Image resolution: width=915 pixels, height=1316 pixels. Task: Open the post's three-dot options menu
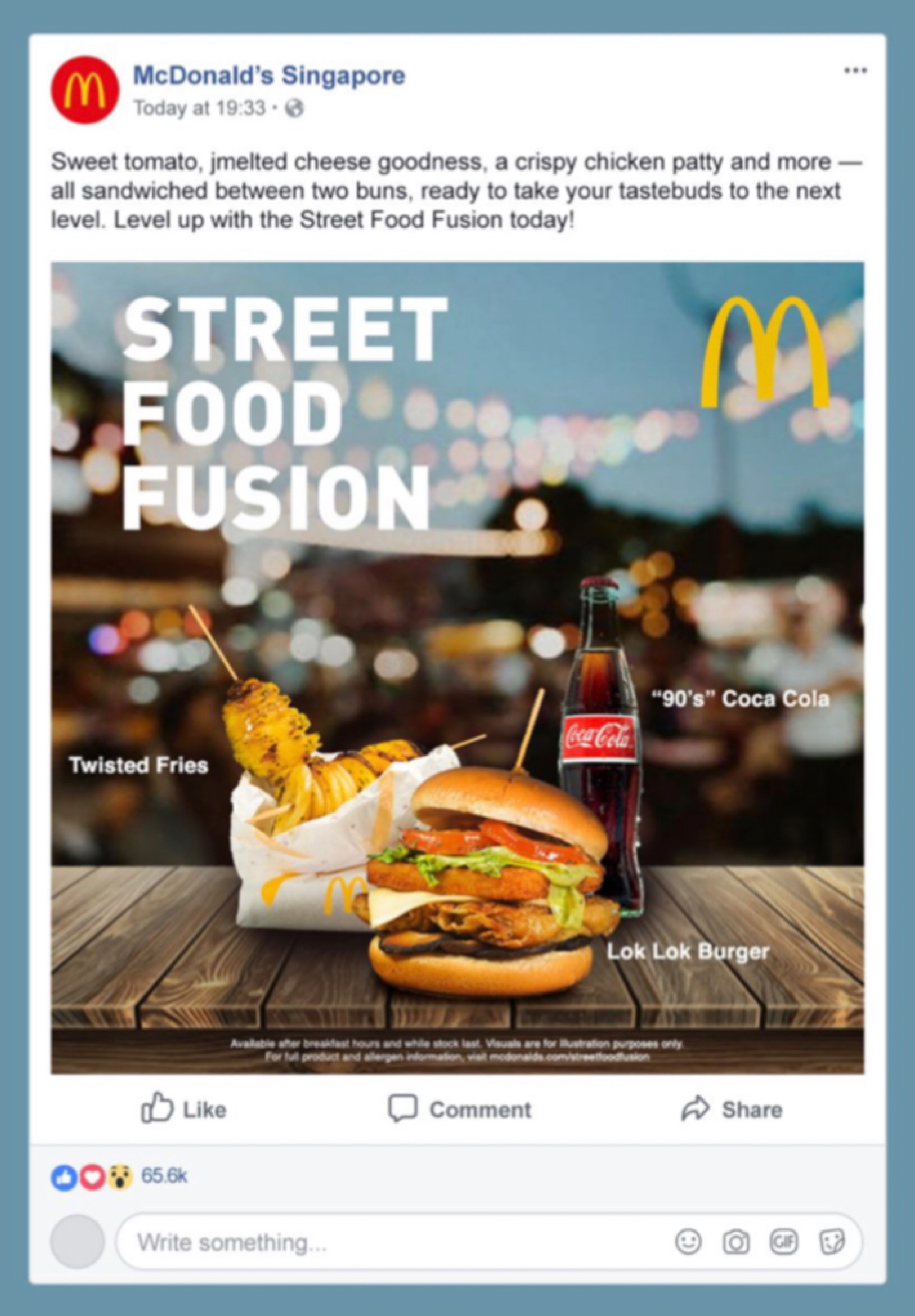(x=855, y=71)
